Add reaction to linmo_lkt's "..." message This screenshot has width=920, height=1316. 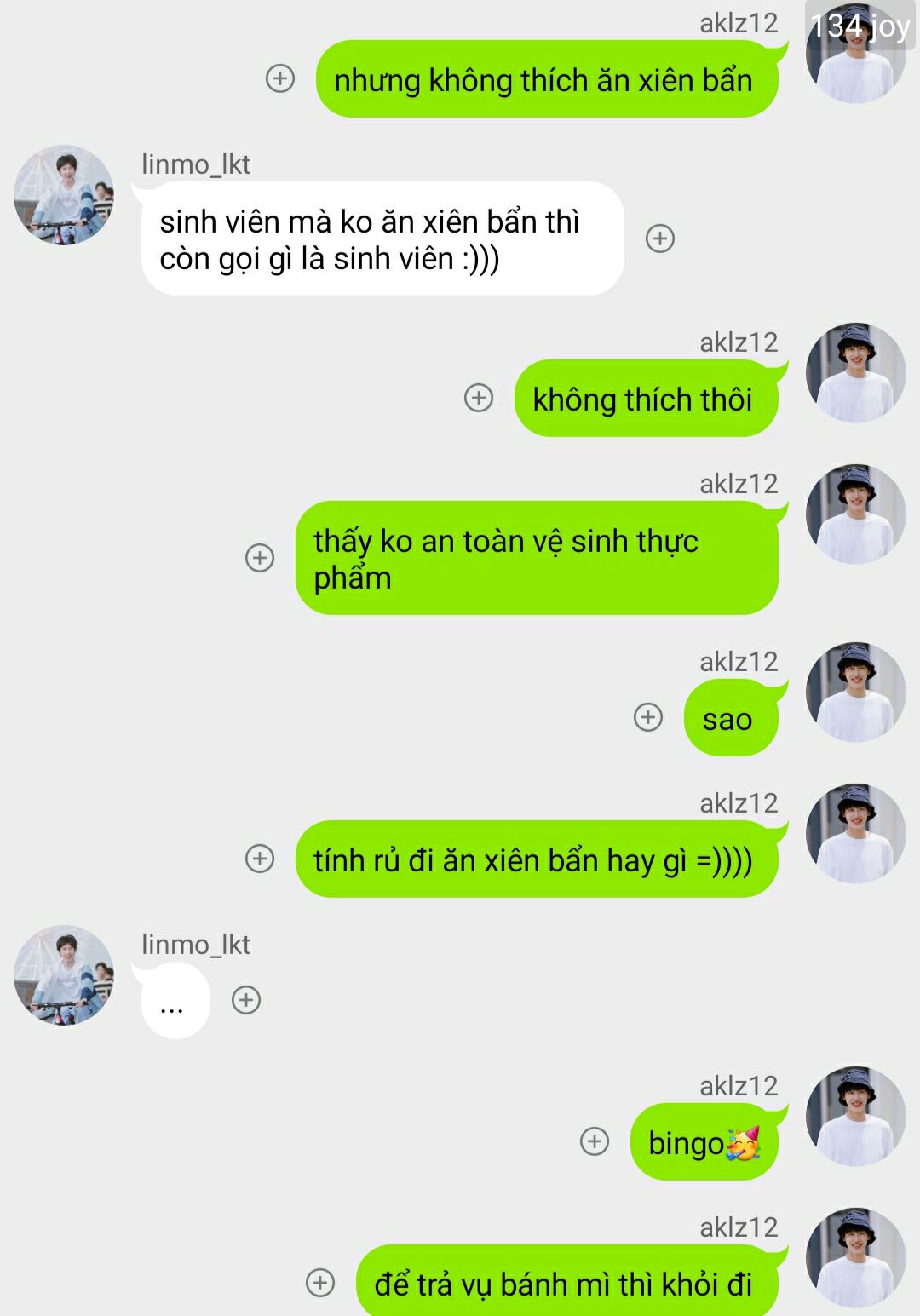[x=246, y=1000]
